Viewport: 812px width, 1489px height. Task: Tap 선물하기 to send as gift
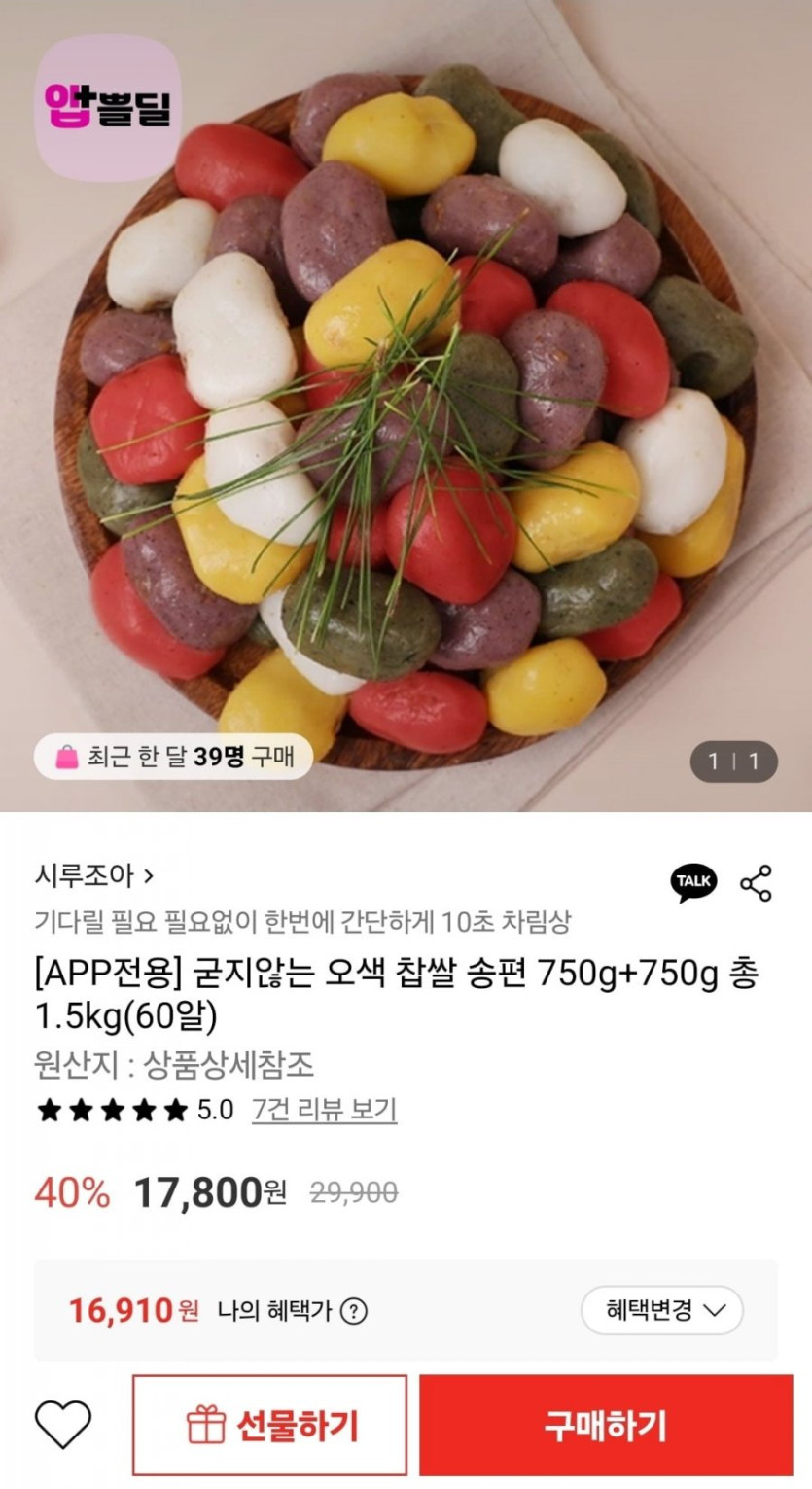270,1425
